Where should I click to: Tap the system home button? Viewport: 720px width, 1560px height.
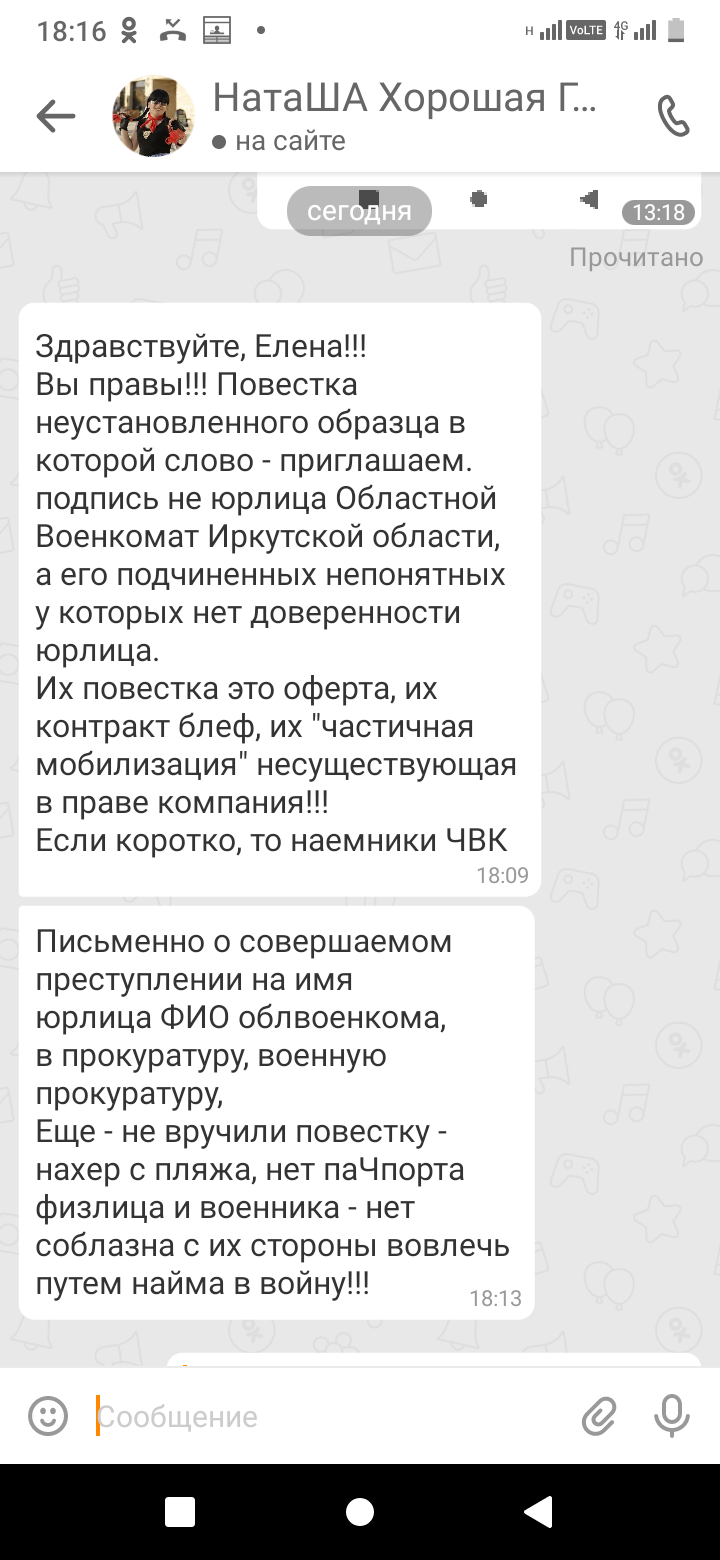click(360, 1512)
